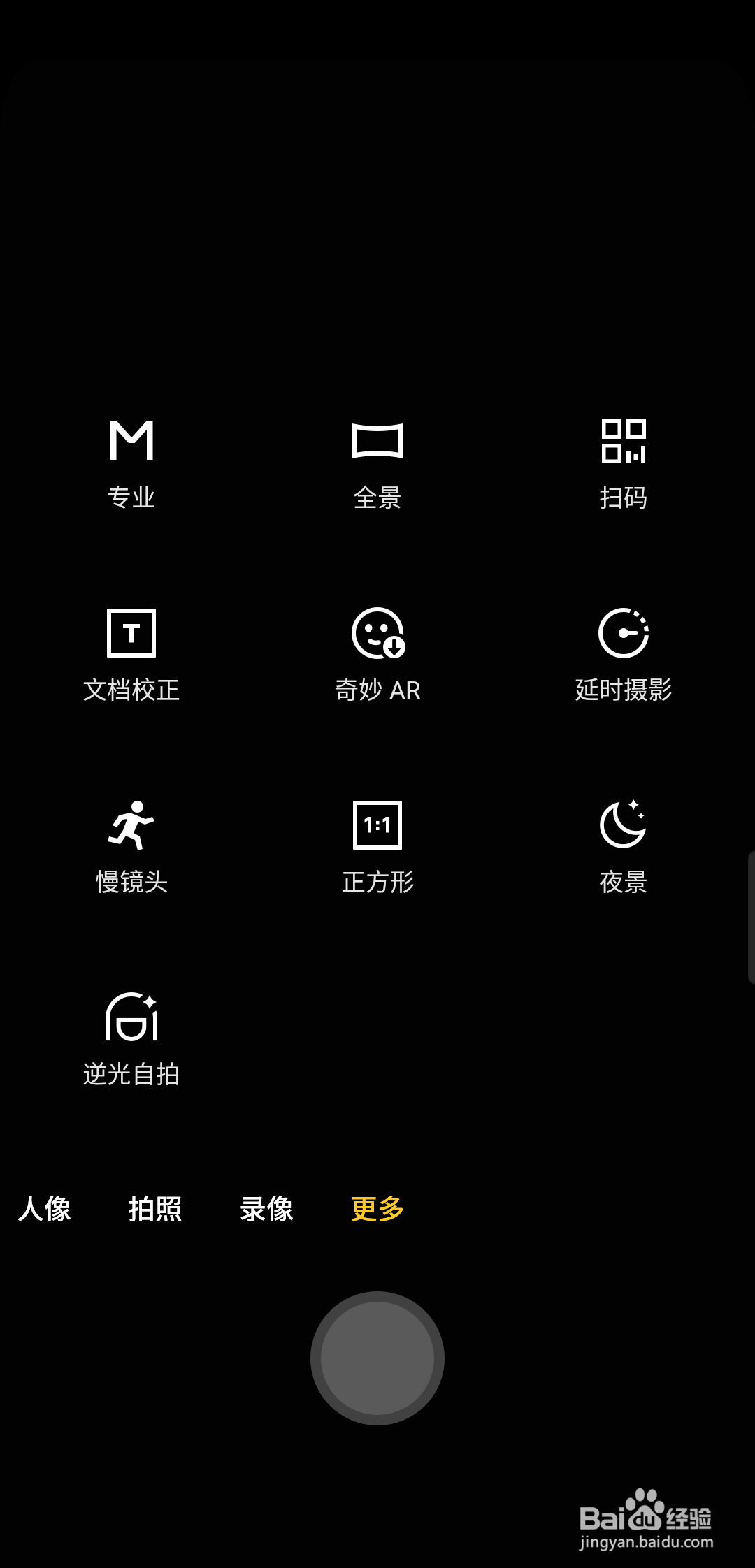Switch to the 人像 portrait tab
Viewport: 755px width, 1568px height.
tap(44, 1209)
